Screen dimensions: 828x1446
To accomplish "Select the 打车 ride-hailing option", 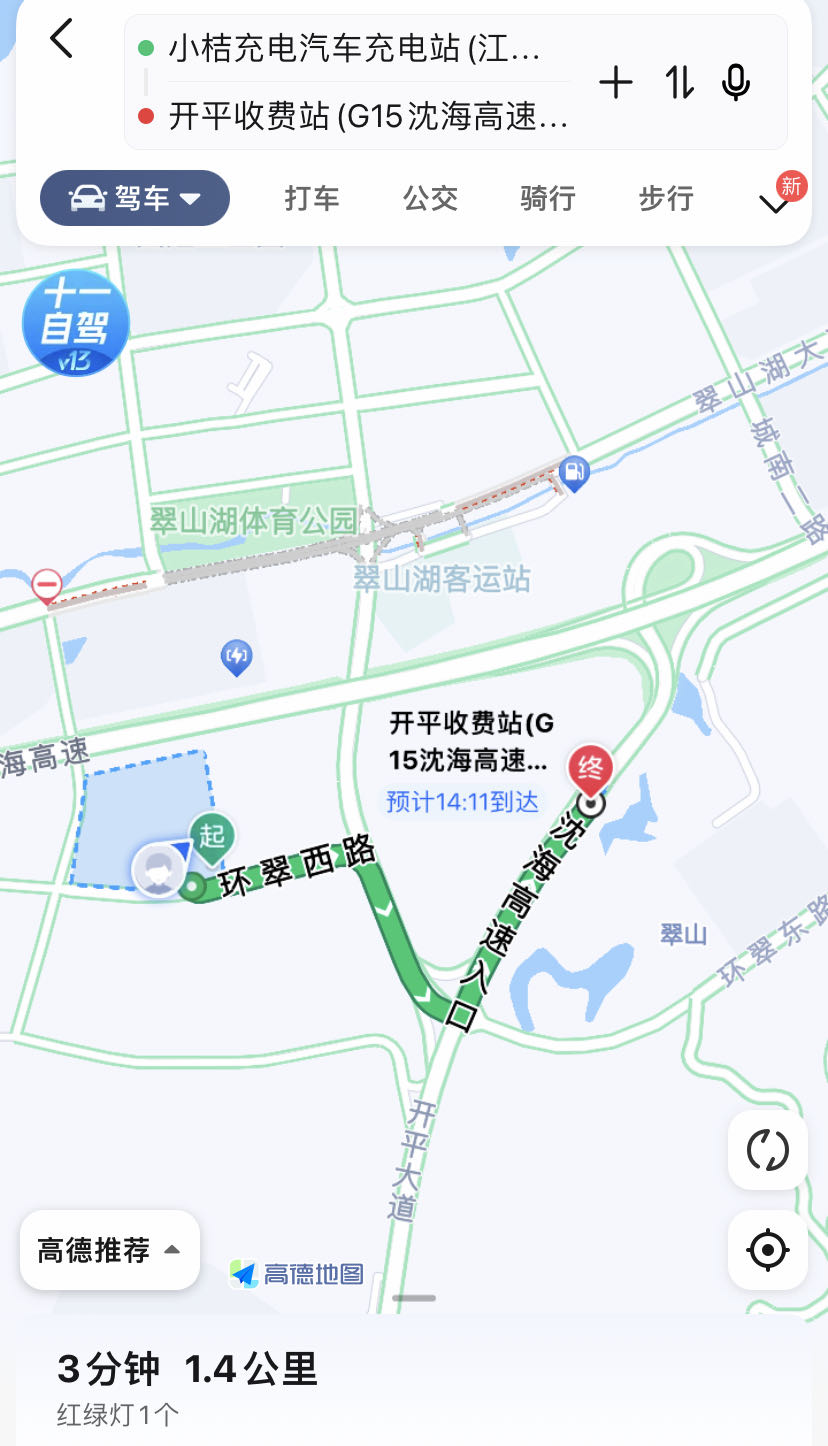I will click(311, 199).
